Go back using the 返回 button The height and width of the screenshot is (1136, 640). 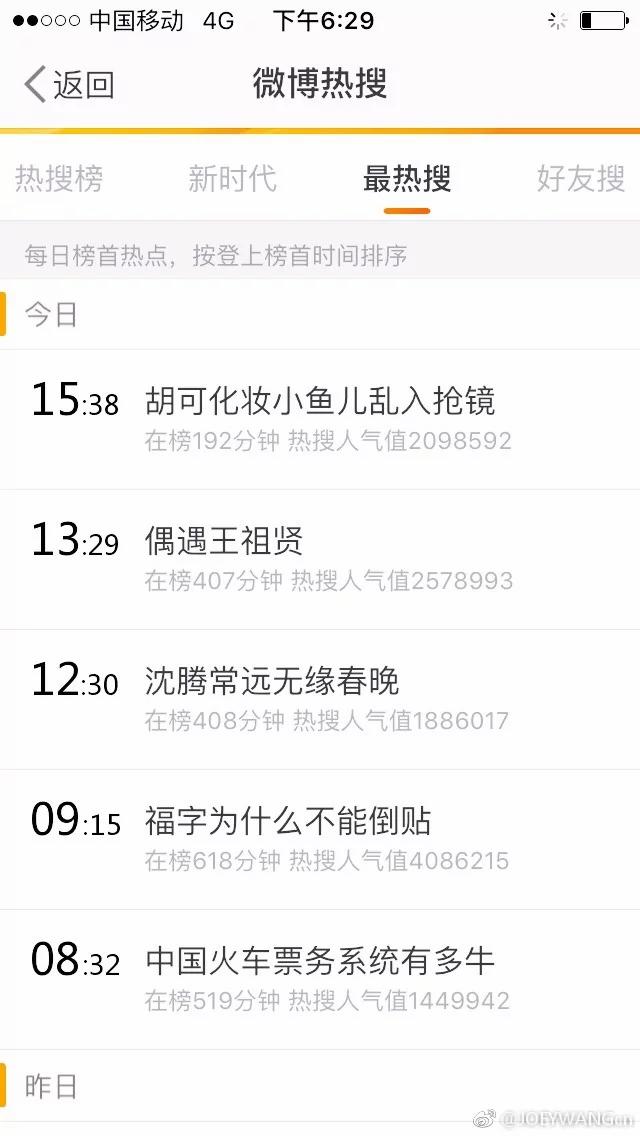70,85
